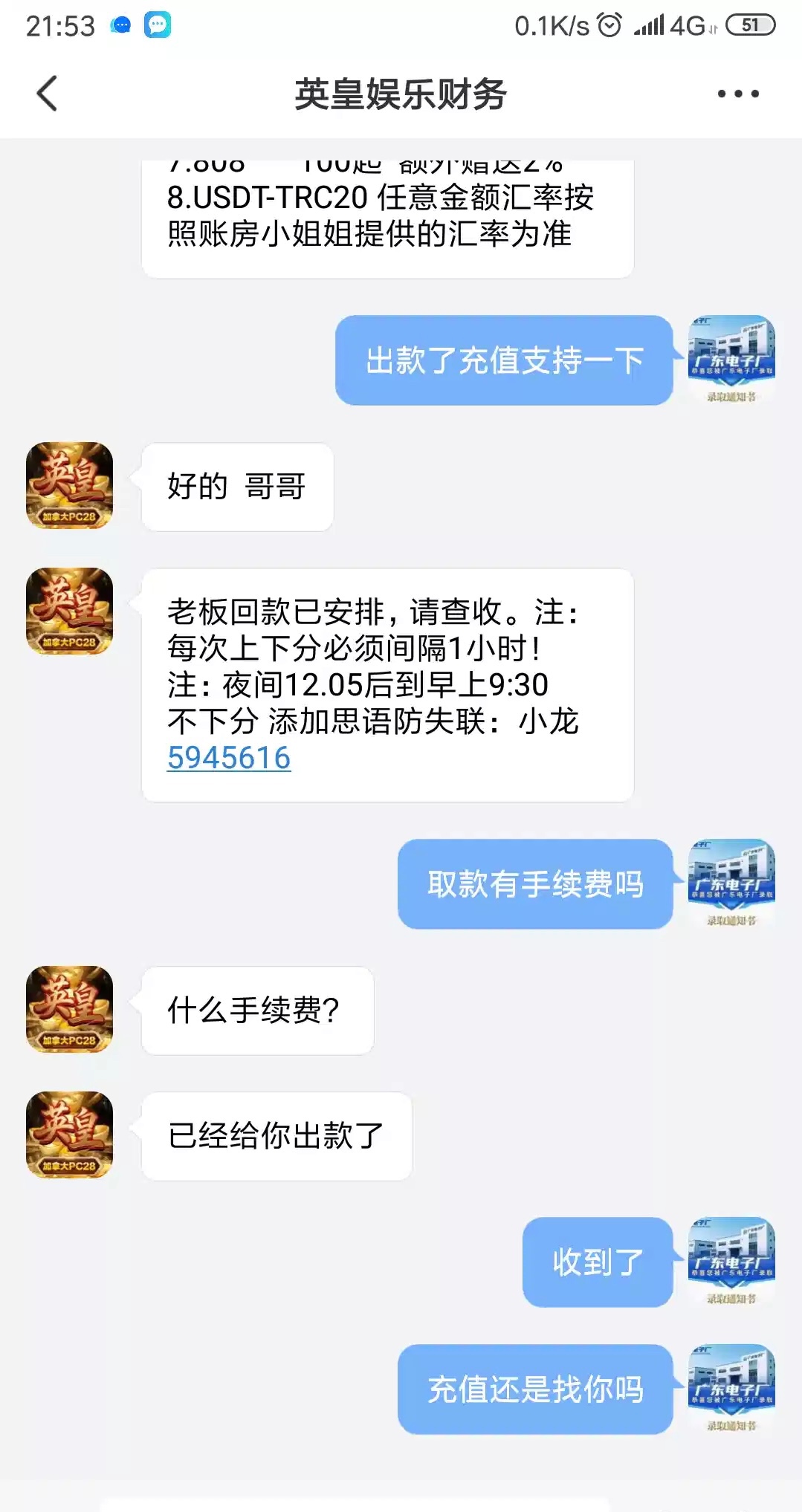Go back from the 英皇娱乐财务 chat
The width and height of the screenshot is (802, 1512).
click(47, 94)
